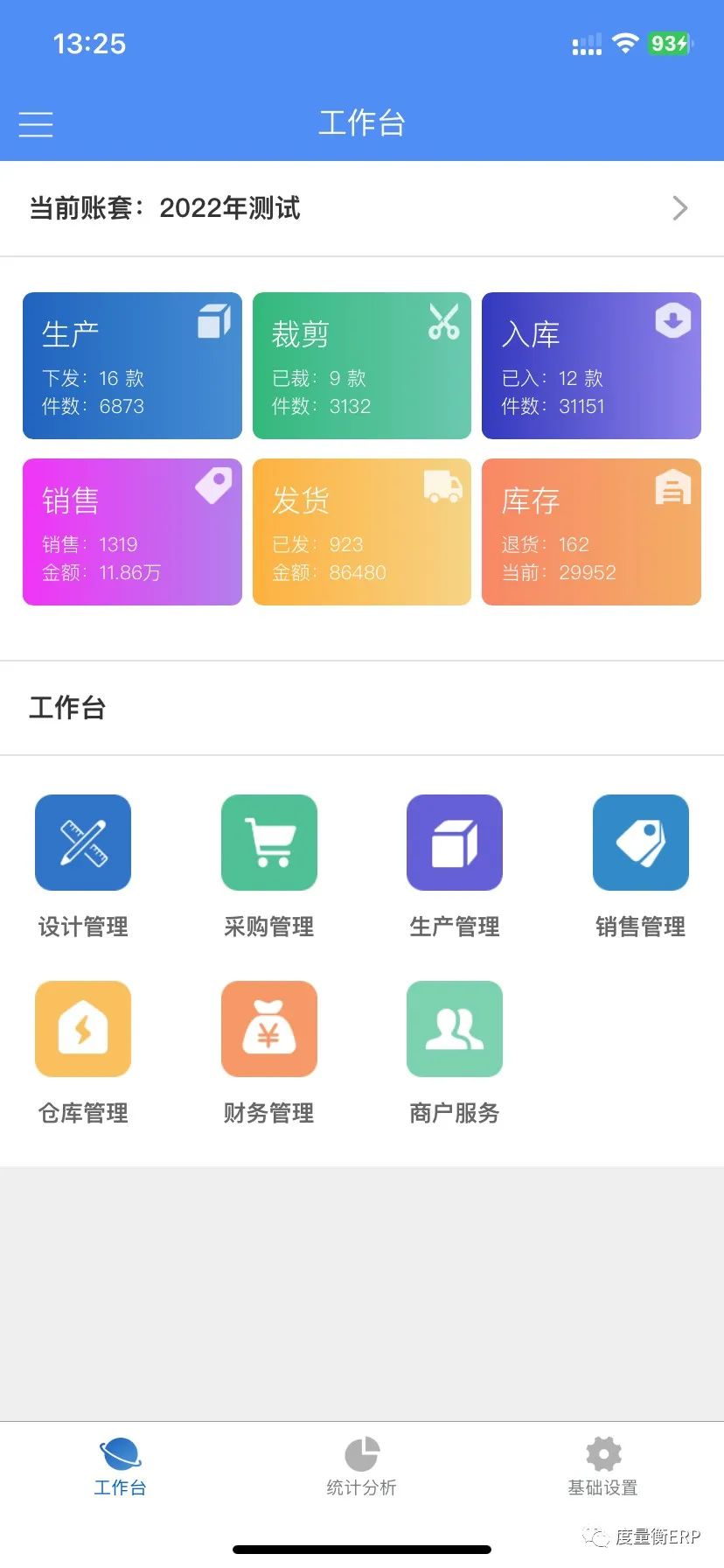Switch to the 统计分析 tab
The width and height of the screenshot is (724, 1568).
[362, 1467]
